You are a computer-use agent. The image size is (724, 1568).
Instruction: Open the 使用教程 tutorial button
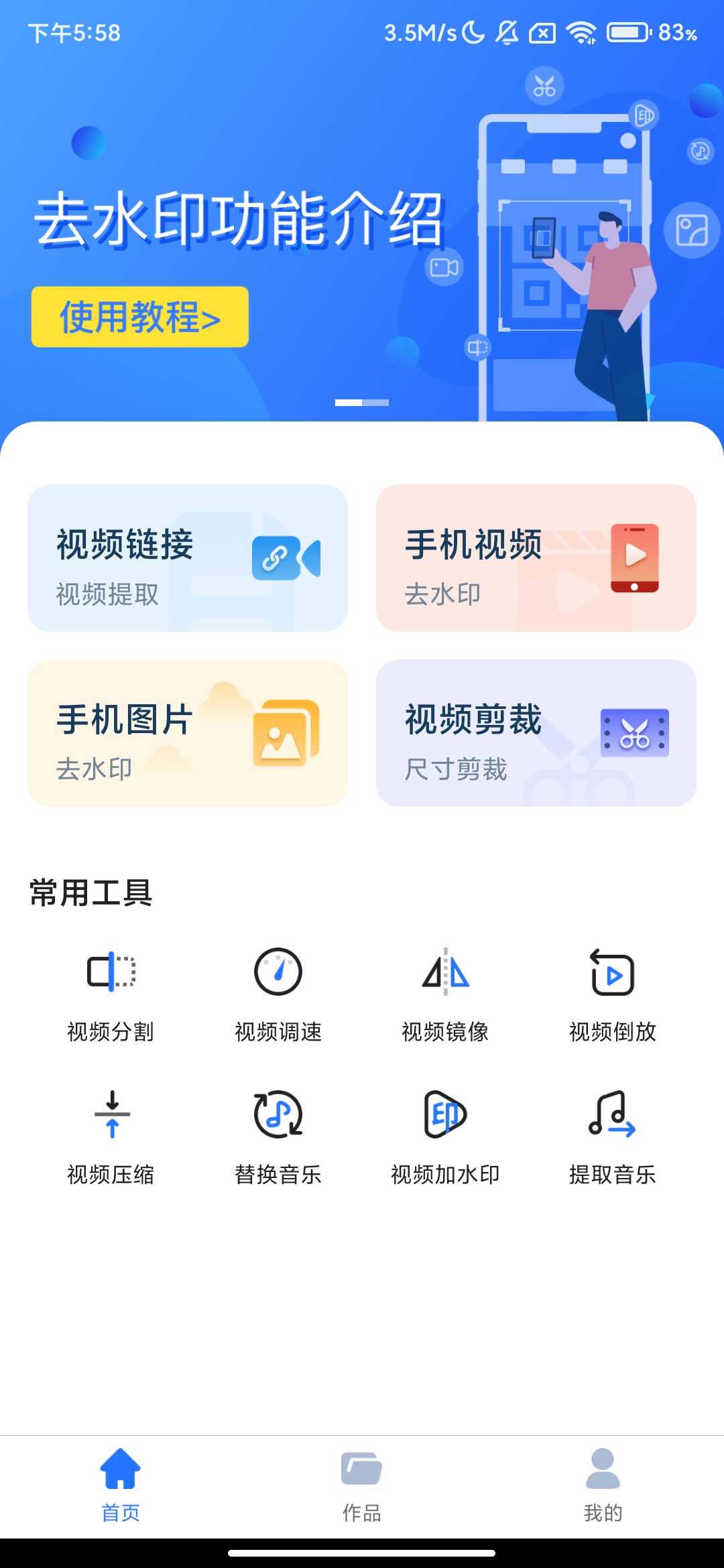pos(139,316)
